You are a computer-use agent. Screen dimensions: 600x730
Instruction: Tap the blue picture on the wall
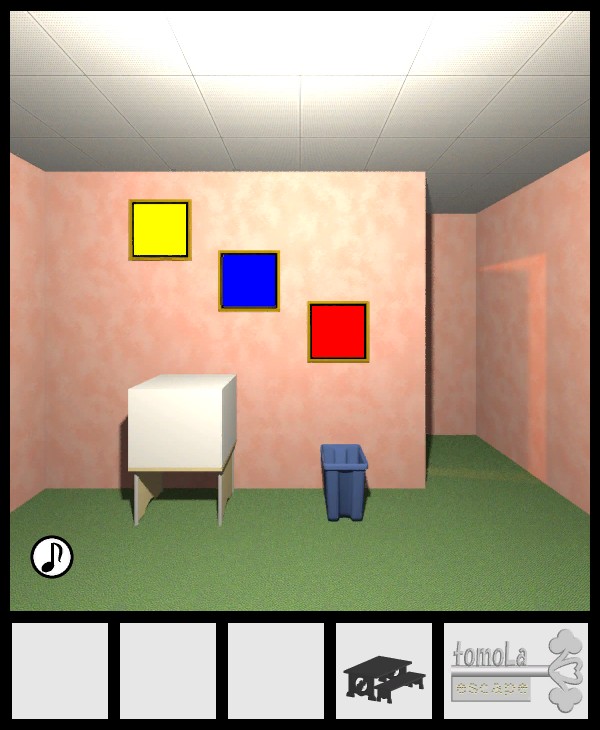pyautogui.click(x=249, y=280)
